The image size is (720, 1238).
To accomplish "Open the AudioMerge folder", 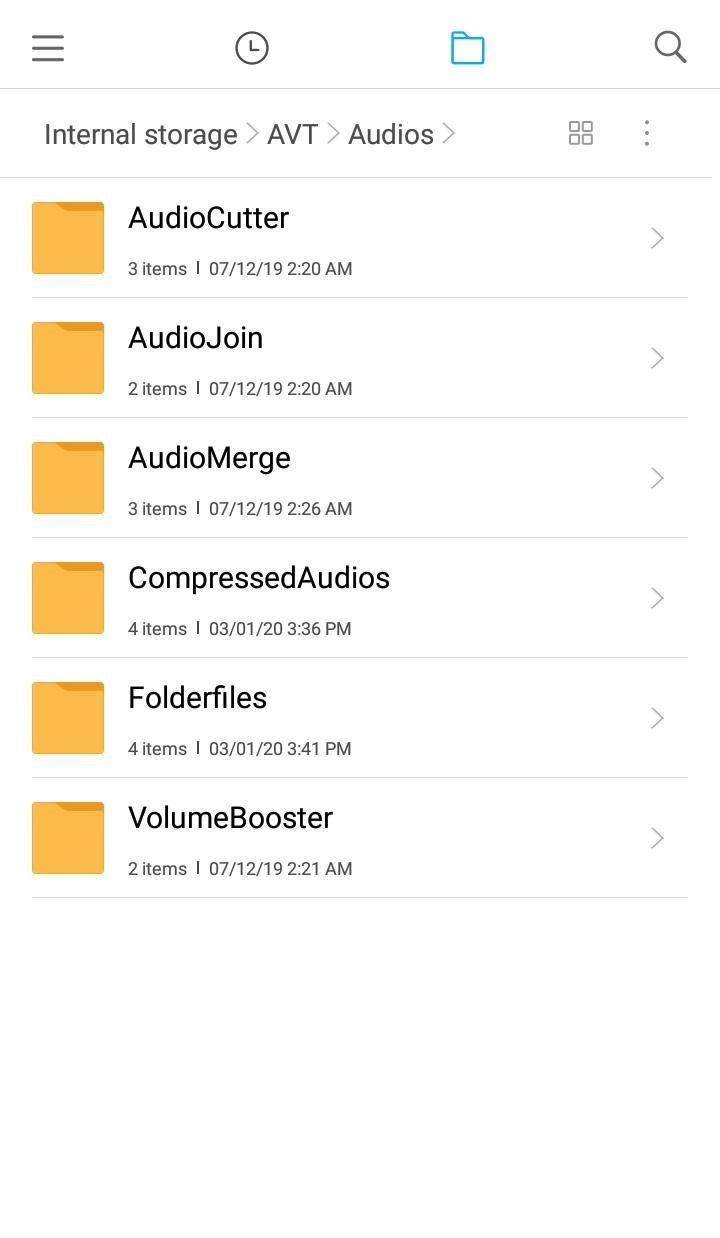I will pos(208,458).
